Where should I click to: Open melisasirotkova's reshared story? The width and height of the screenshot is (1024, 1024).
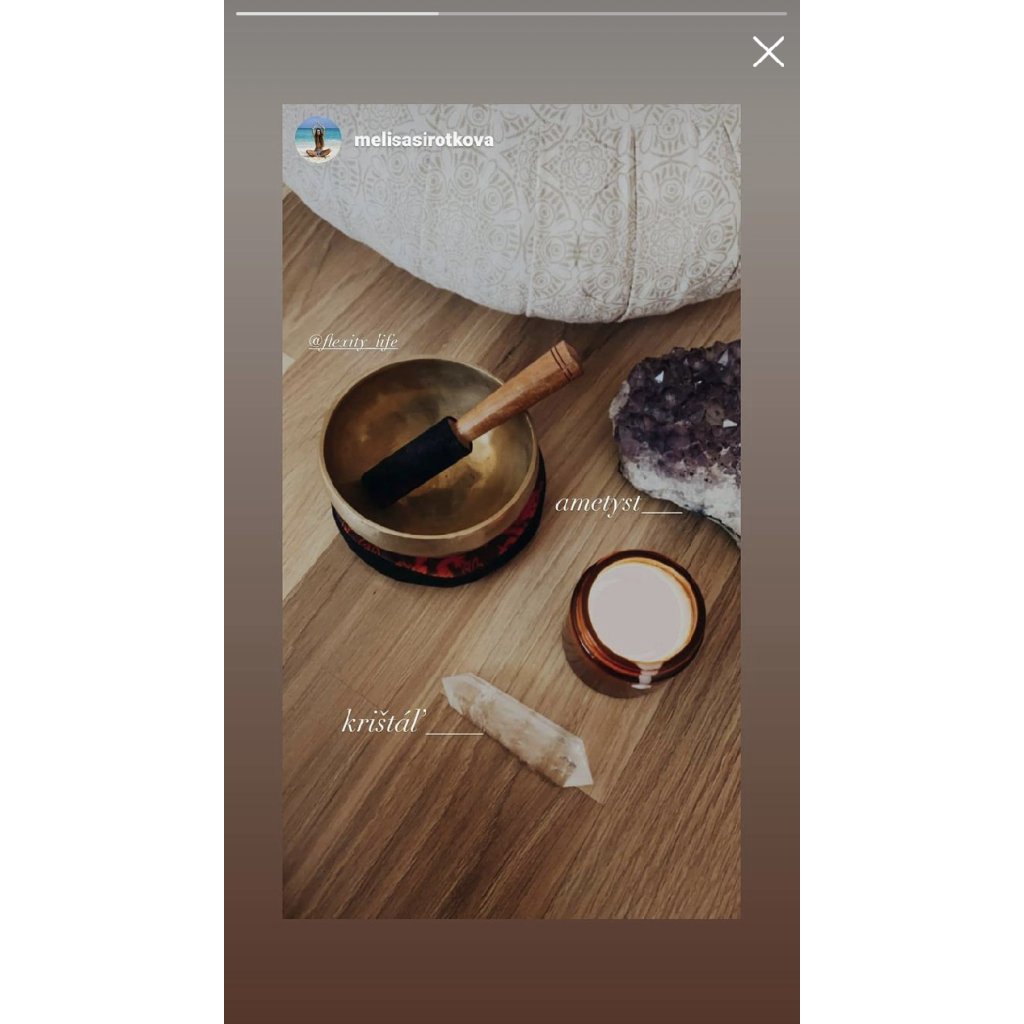(x=511, y=511)
